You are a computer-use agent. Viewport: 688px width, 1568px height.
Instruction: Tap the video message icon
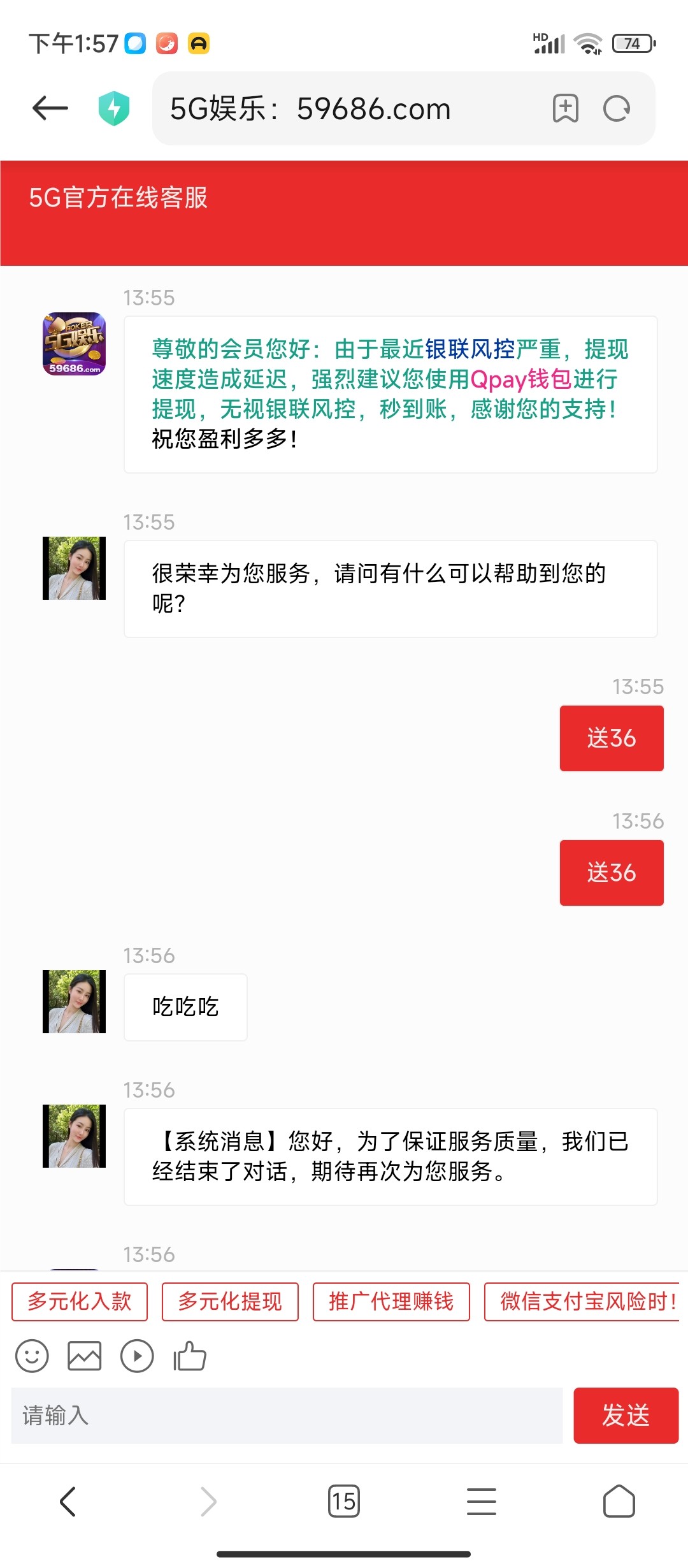138,1356
